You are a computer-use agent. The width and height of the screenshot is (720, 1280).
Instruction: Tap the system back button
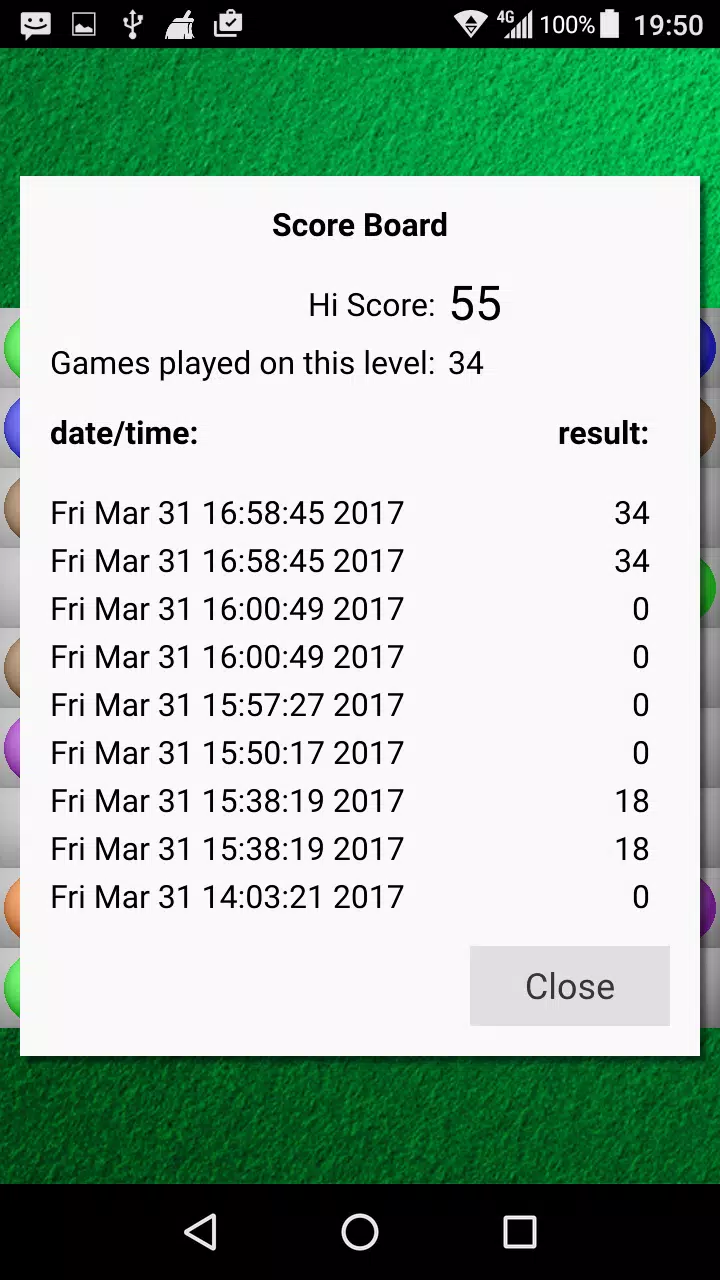[x=201, y=1232]
